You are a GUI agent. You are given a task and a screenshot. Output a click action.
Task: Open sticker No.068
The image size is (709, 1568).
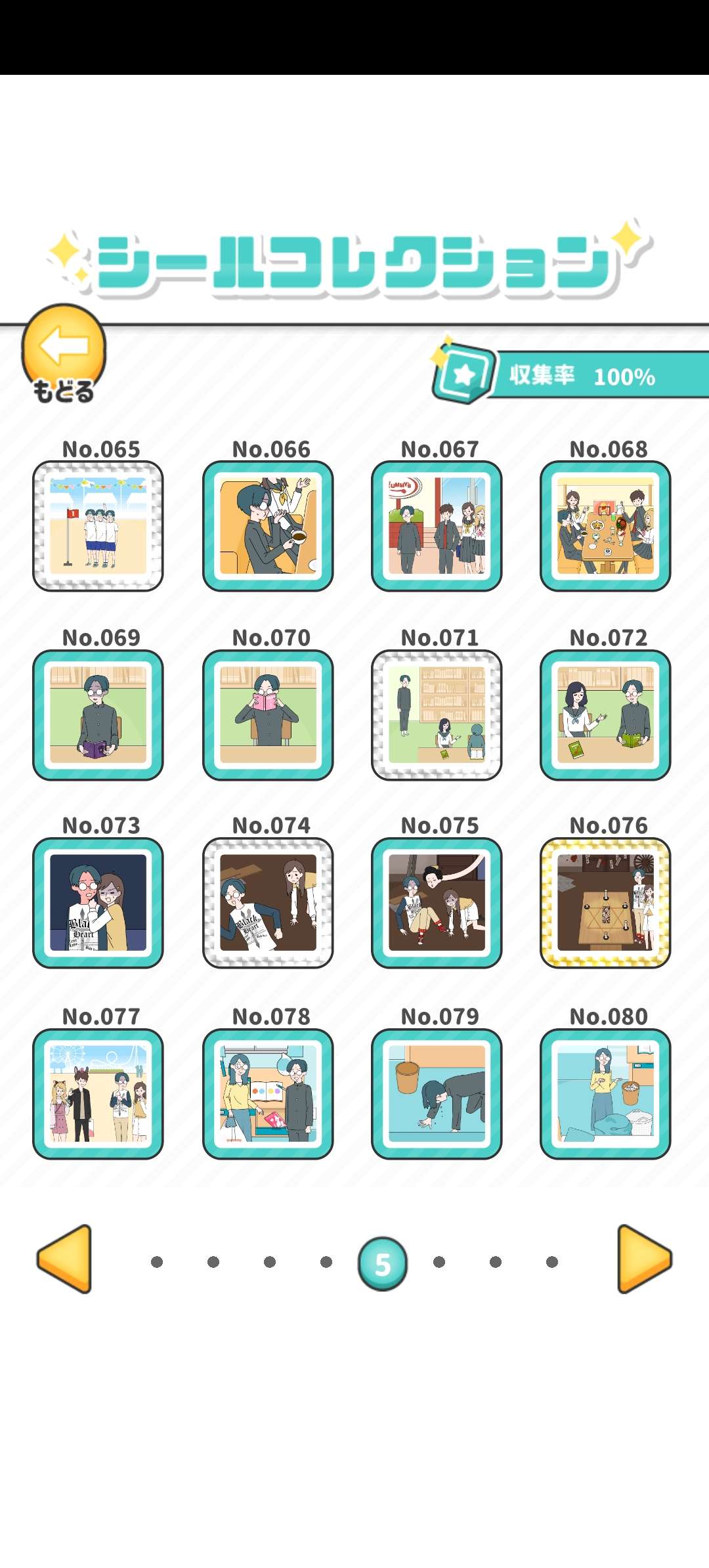point(605,526)
